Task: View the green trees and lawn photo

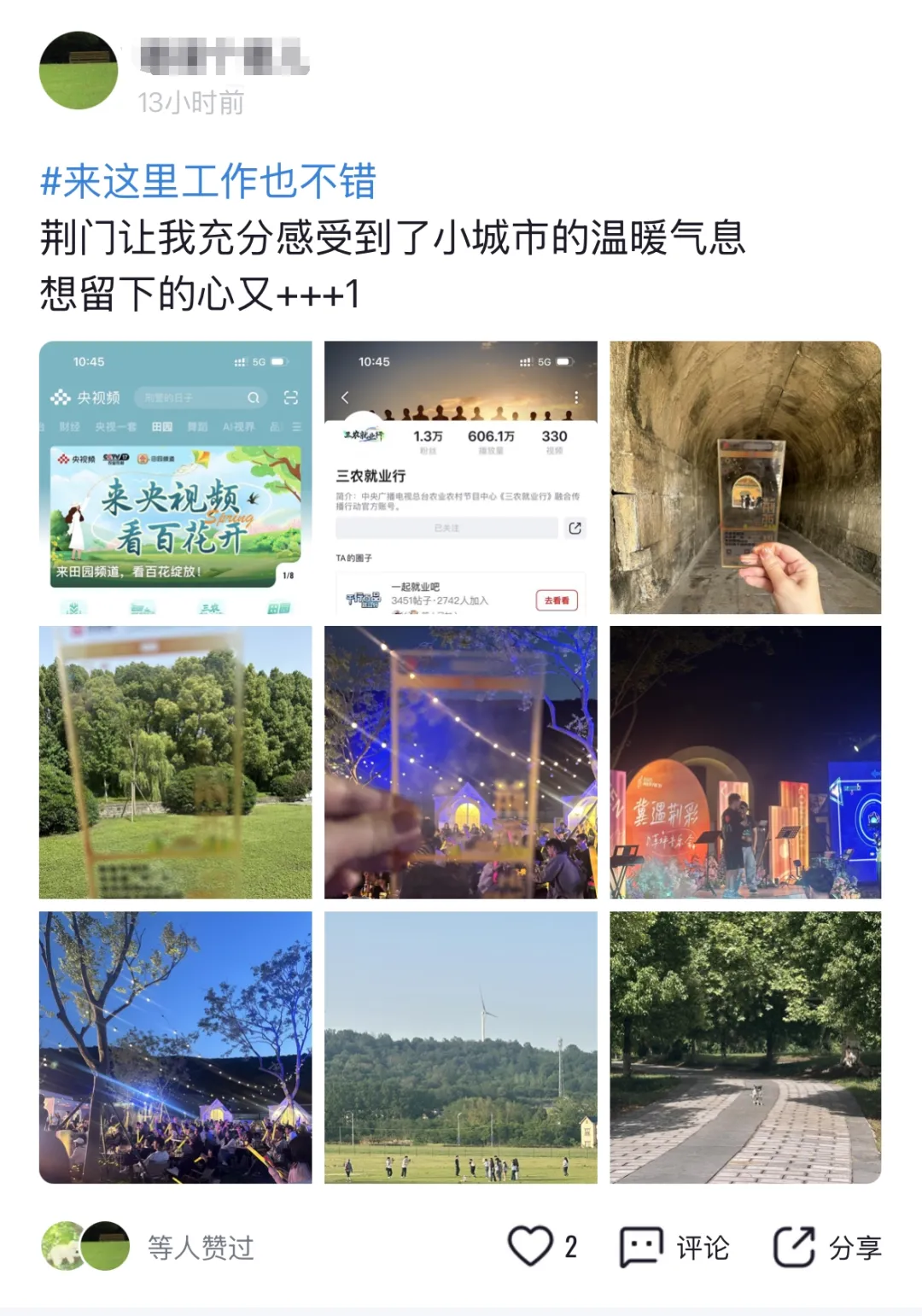Action: pos(176,762)
